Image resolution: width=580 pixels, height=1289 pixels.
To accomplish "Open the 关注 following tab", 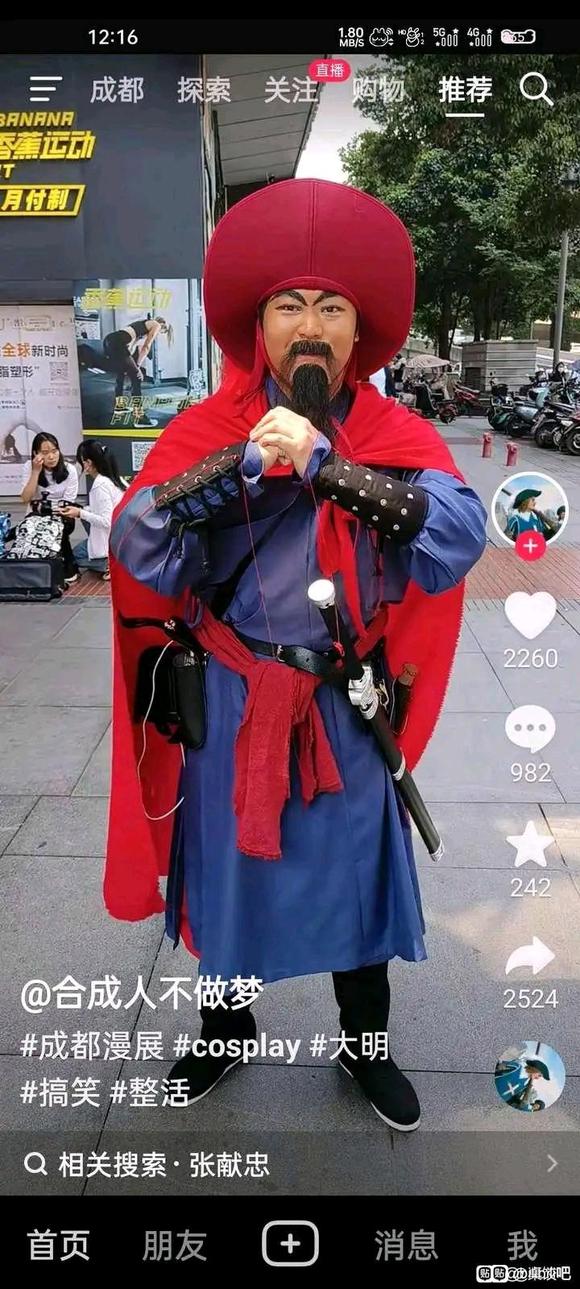I will pos(291,89).
